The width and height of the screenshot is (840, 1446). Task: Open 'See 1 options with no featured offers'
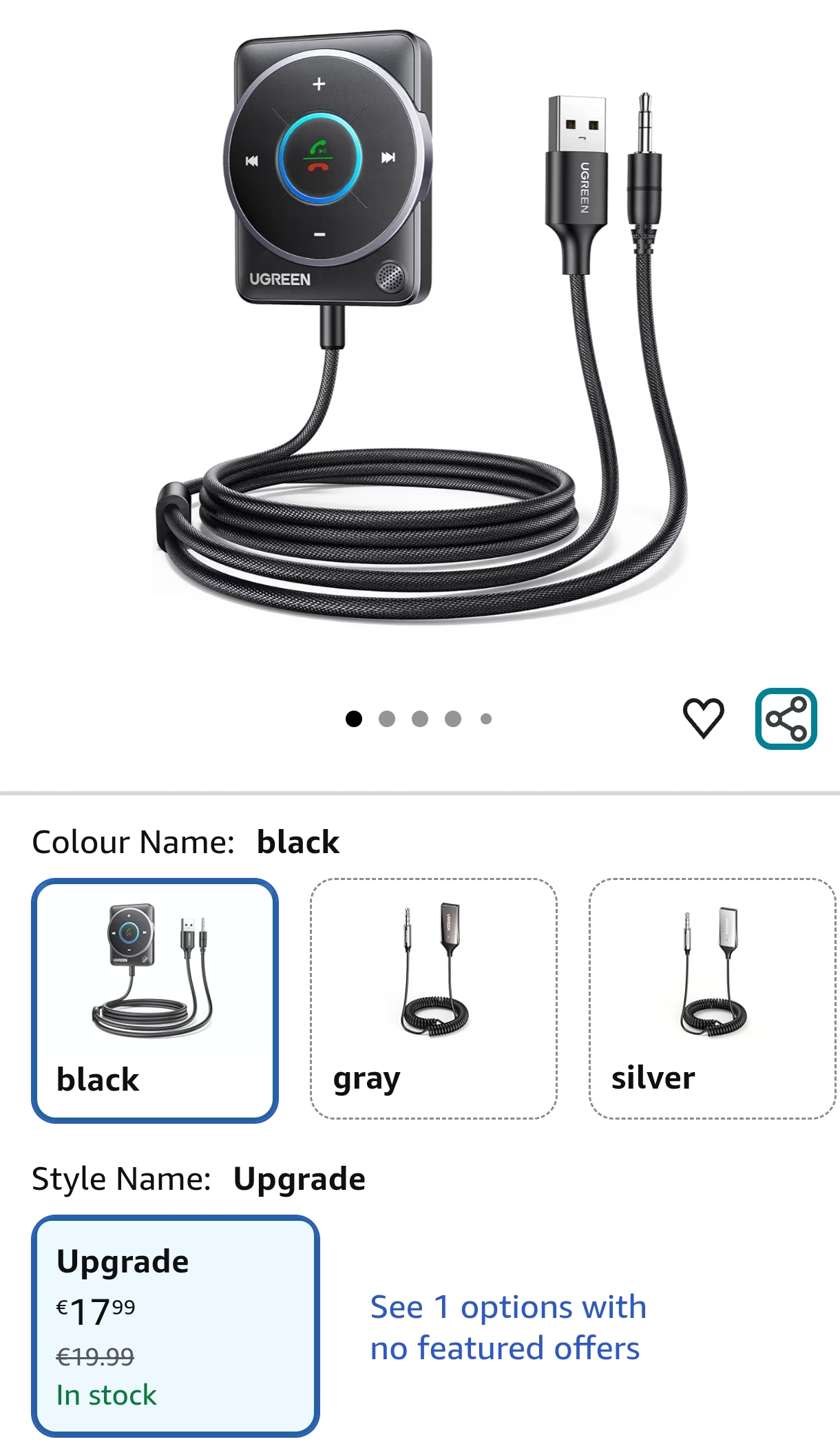click(507, 1327)
